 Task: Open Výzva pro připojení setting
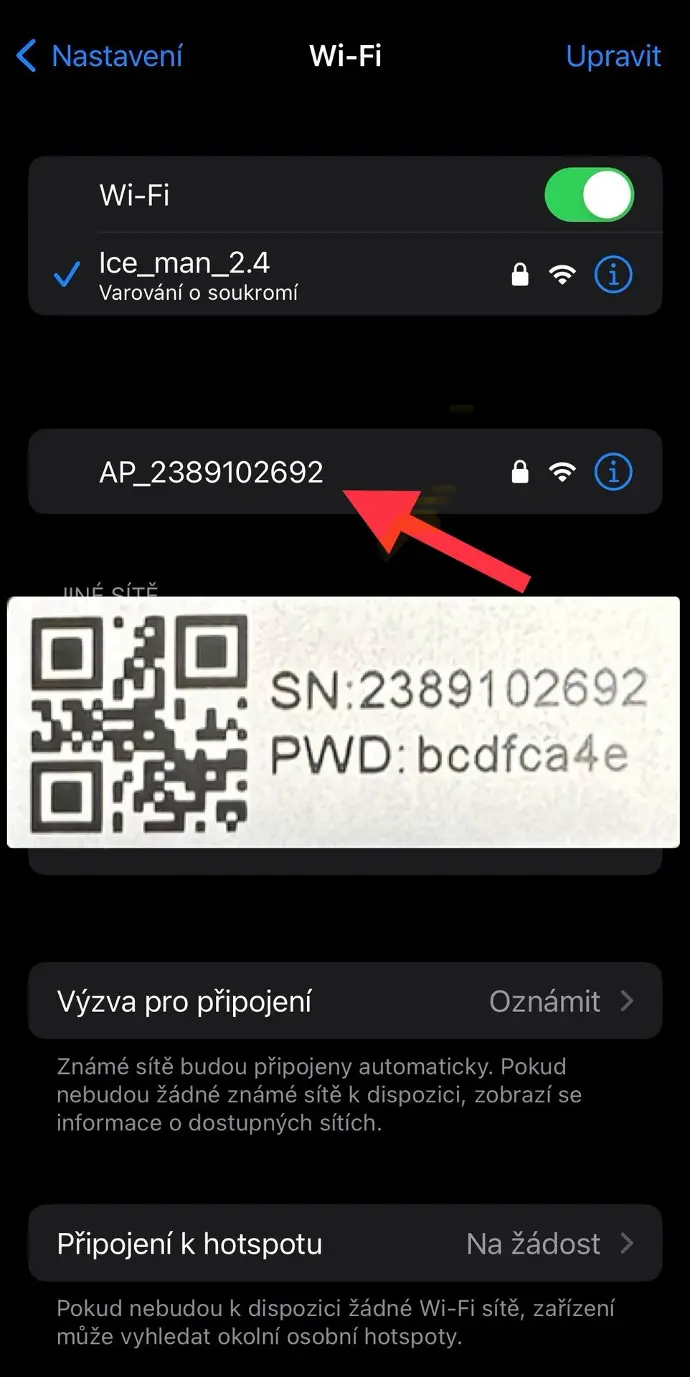point(344,1001)
